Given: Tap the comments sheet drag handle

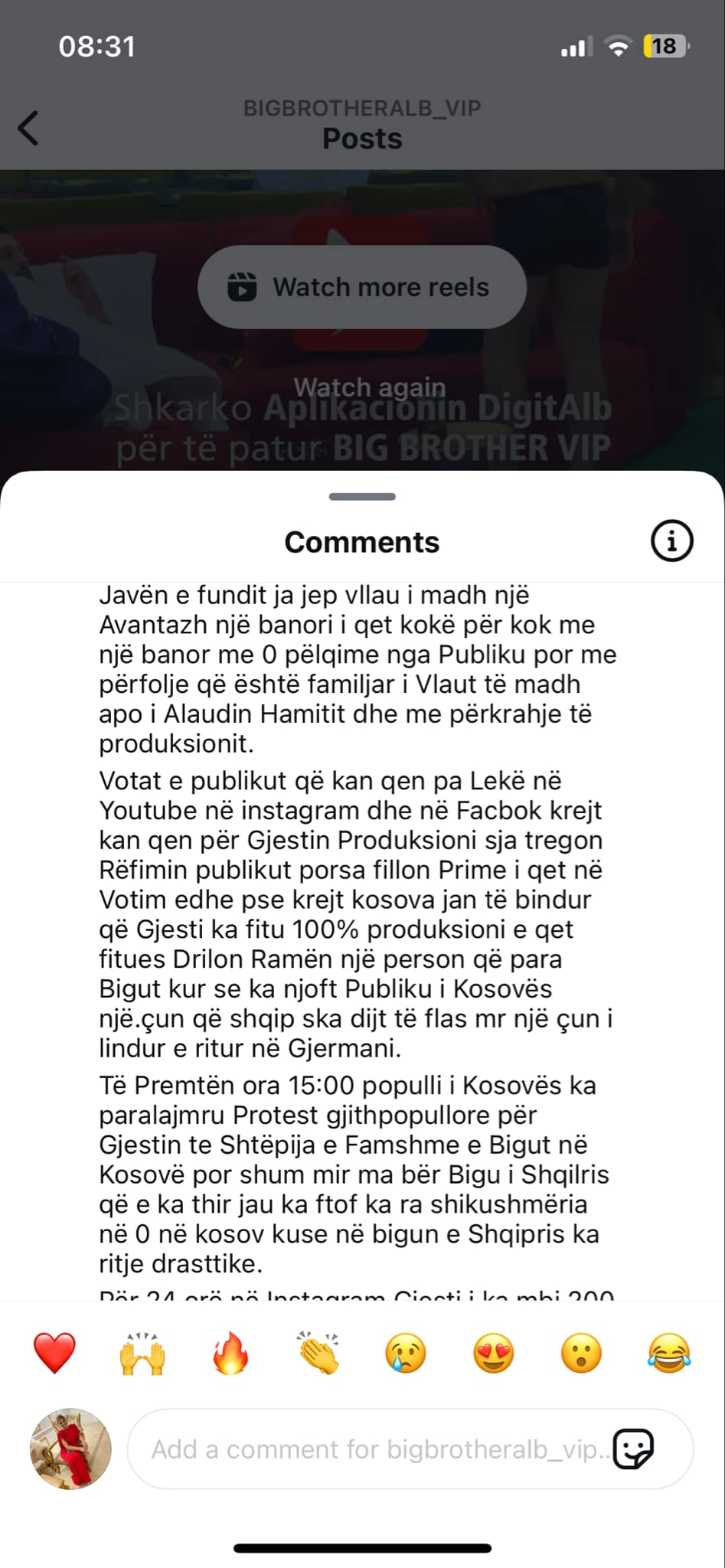Looking at the screenshot, I should point(362,497).
